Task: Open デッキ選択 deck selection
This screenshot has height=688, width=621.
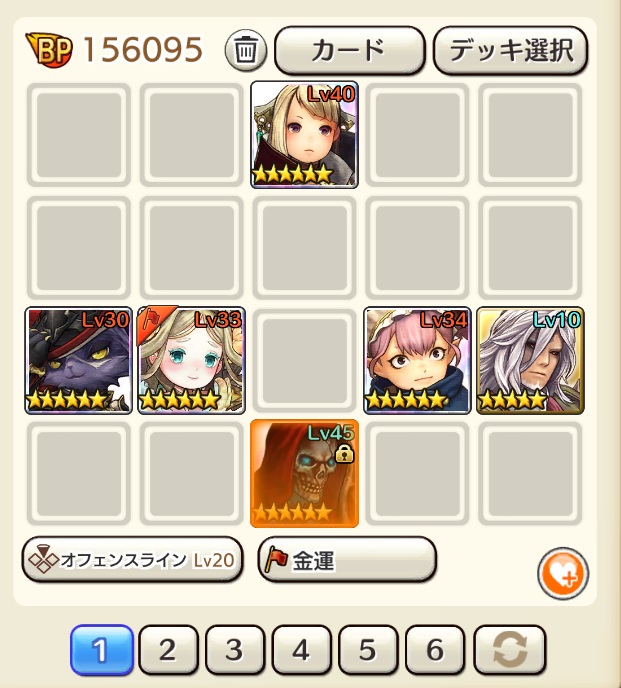Action: pyautogui.click(x=510, y=50)
